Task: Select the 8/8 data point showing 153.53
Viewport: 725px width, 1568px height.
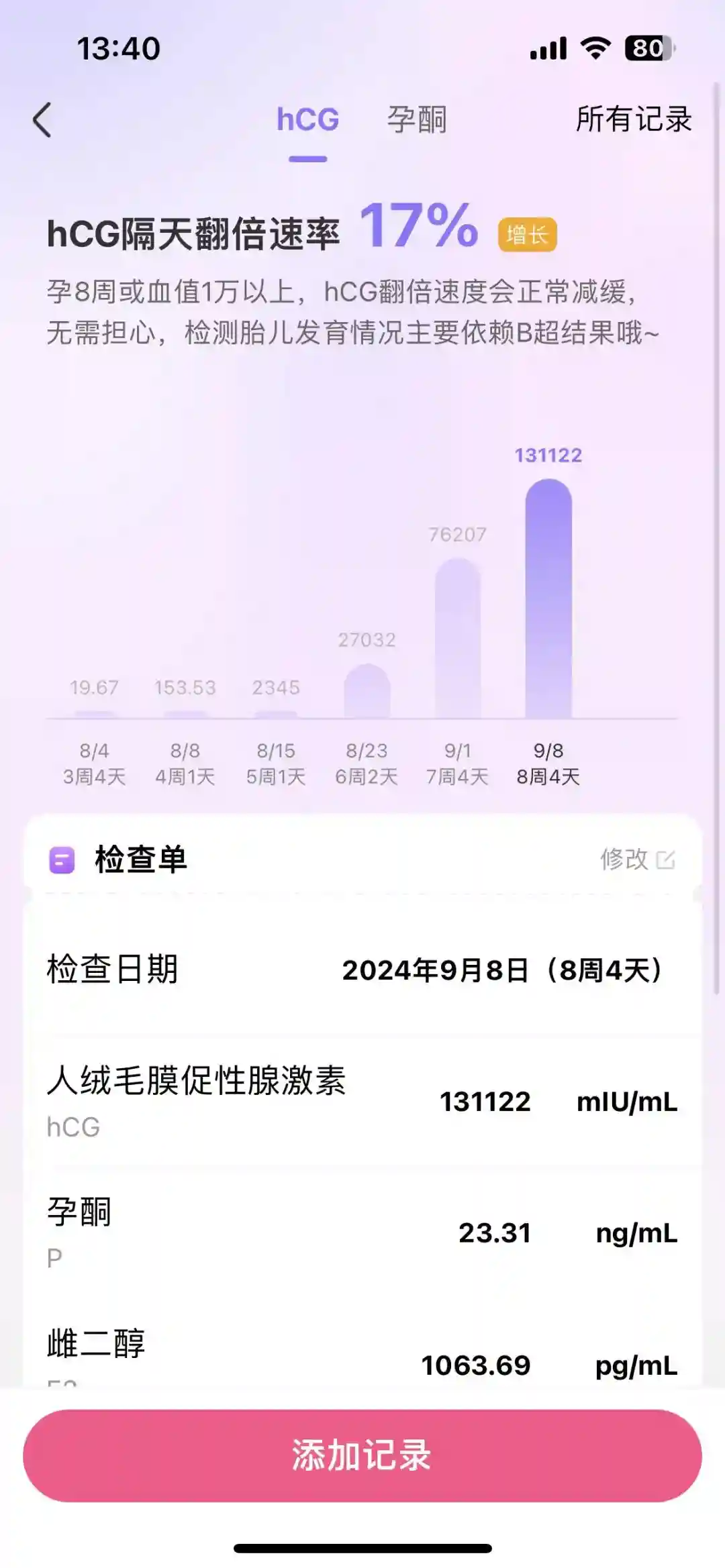Action: point(185,713)
